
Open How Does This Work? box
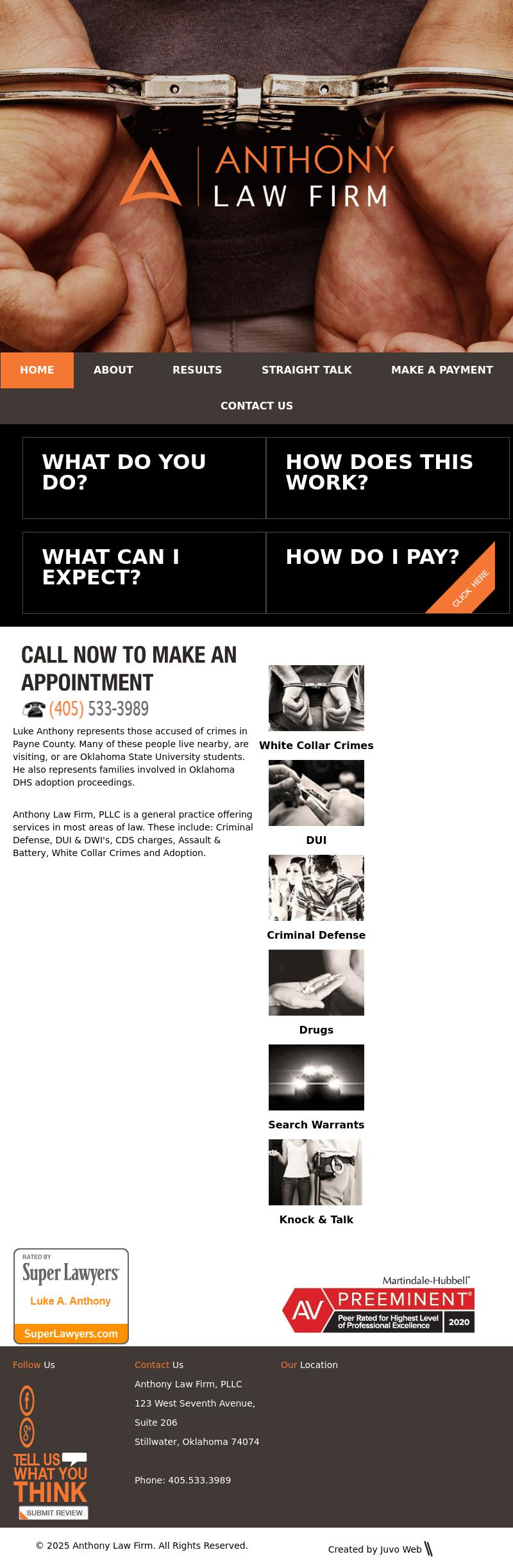coord(387,477)
